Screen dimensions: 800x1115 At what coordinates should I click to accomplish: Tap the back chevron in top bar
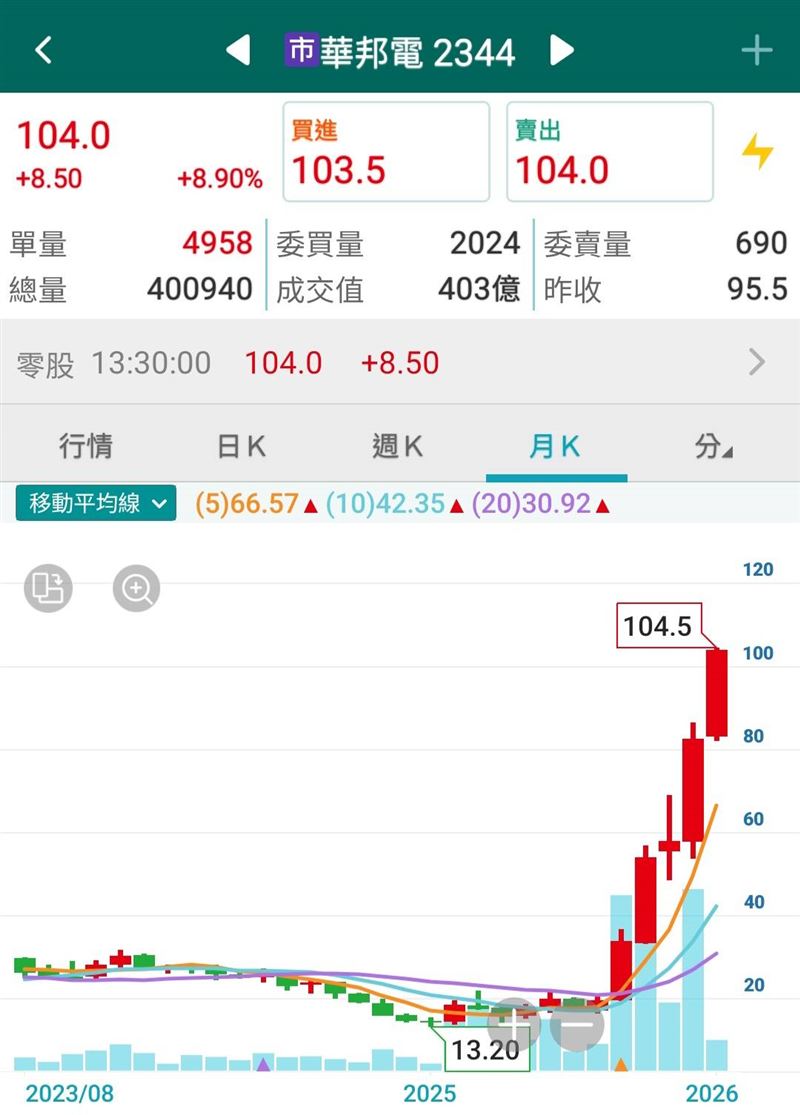click(x=42, y=50)
